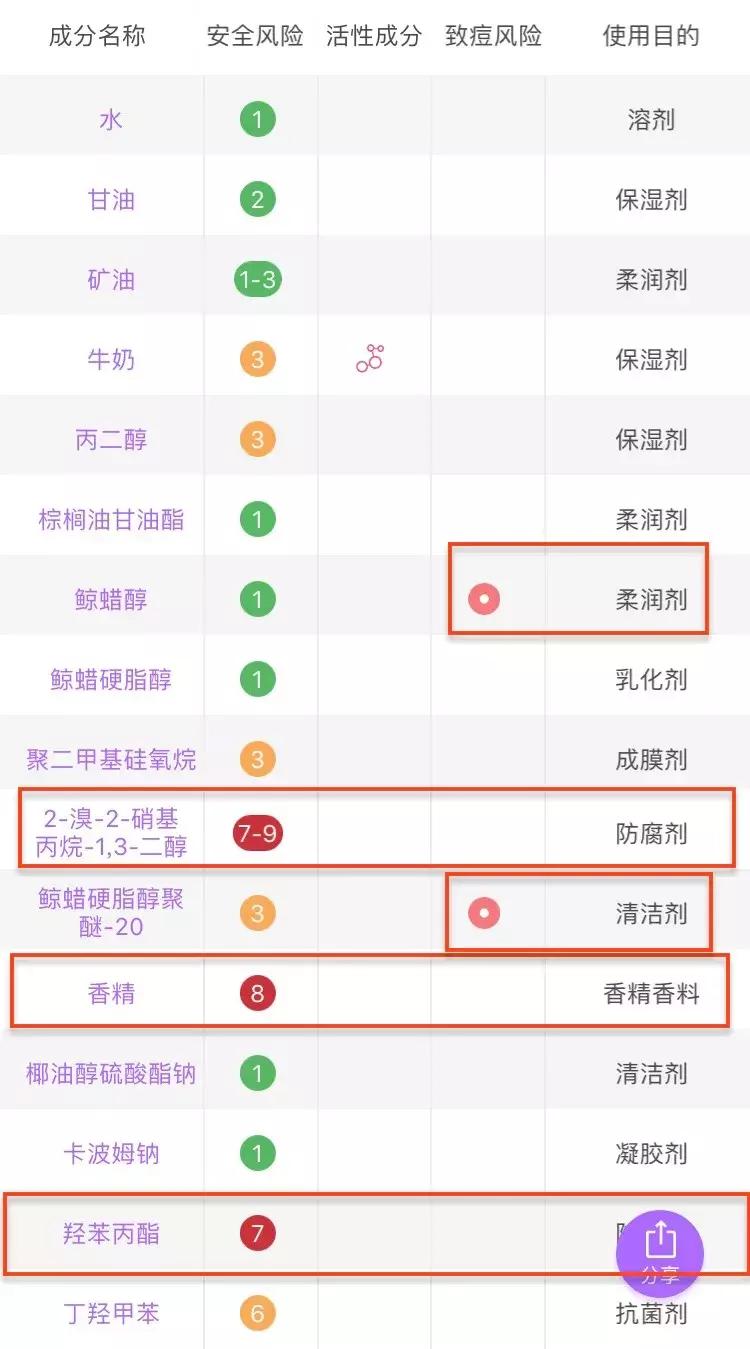Click the green 1 safety badge for 水
The height and width of the screenshot is (1349, 750).
258,118
